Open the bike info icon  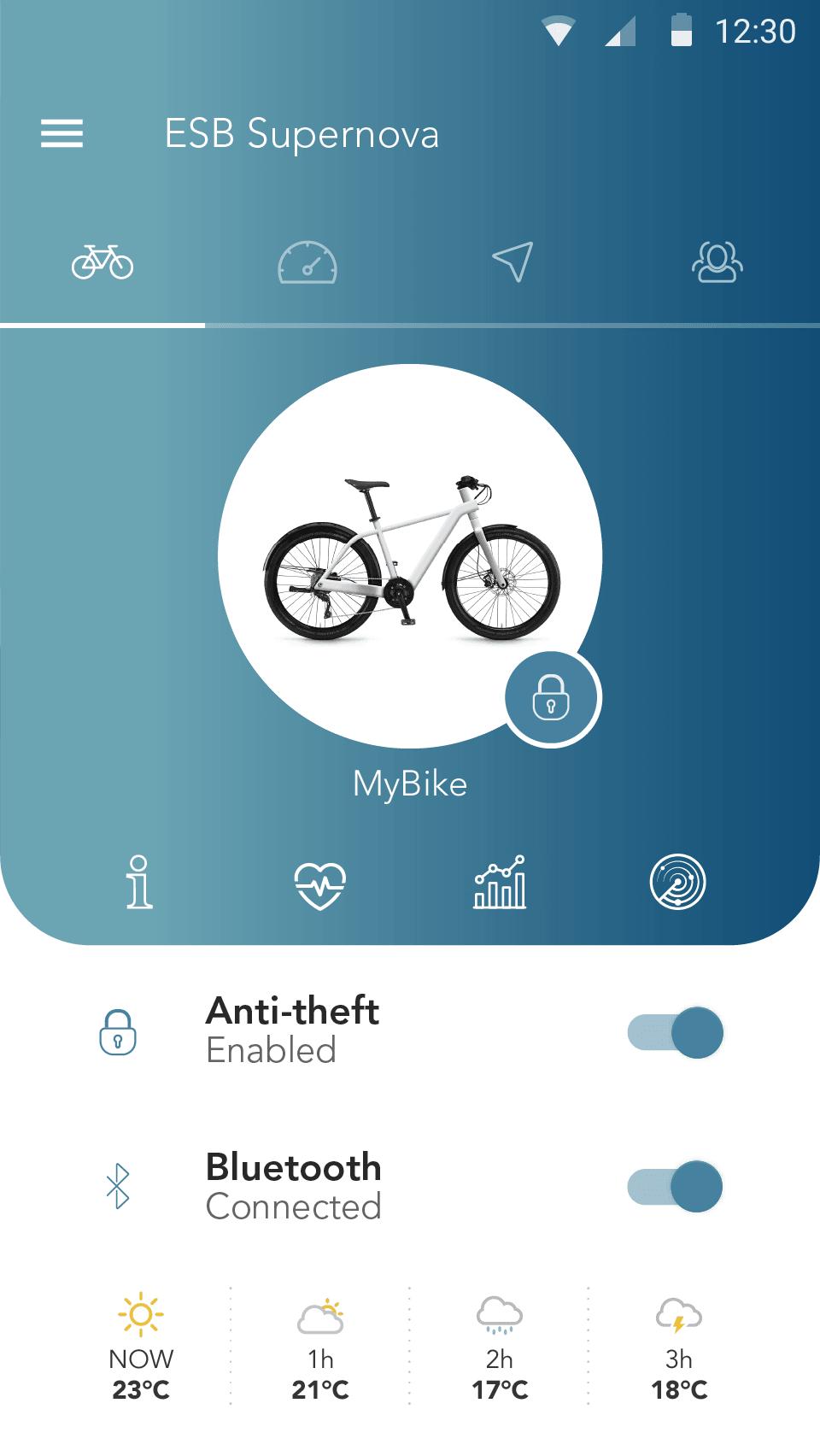(140, 882)
